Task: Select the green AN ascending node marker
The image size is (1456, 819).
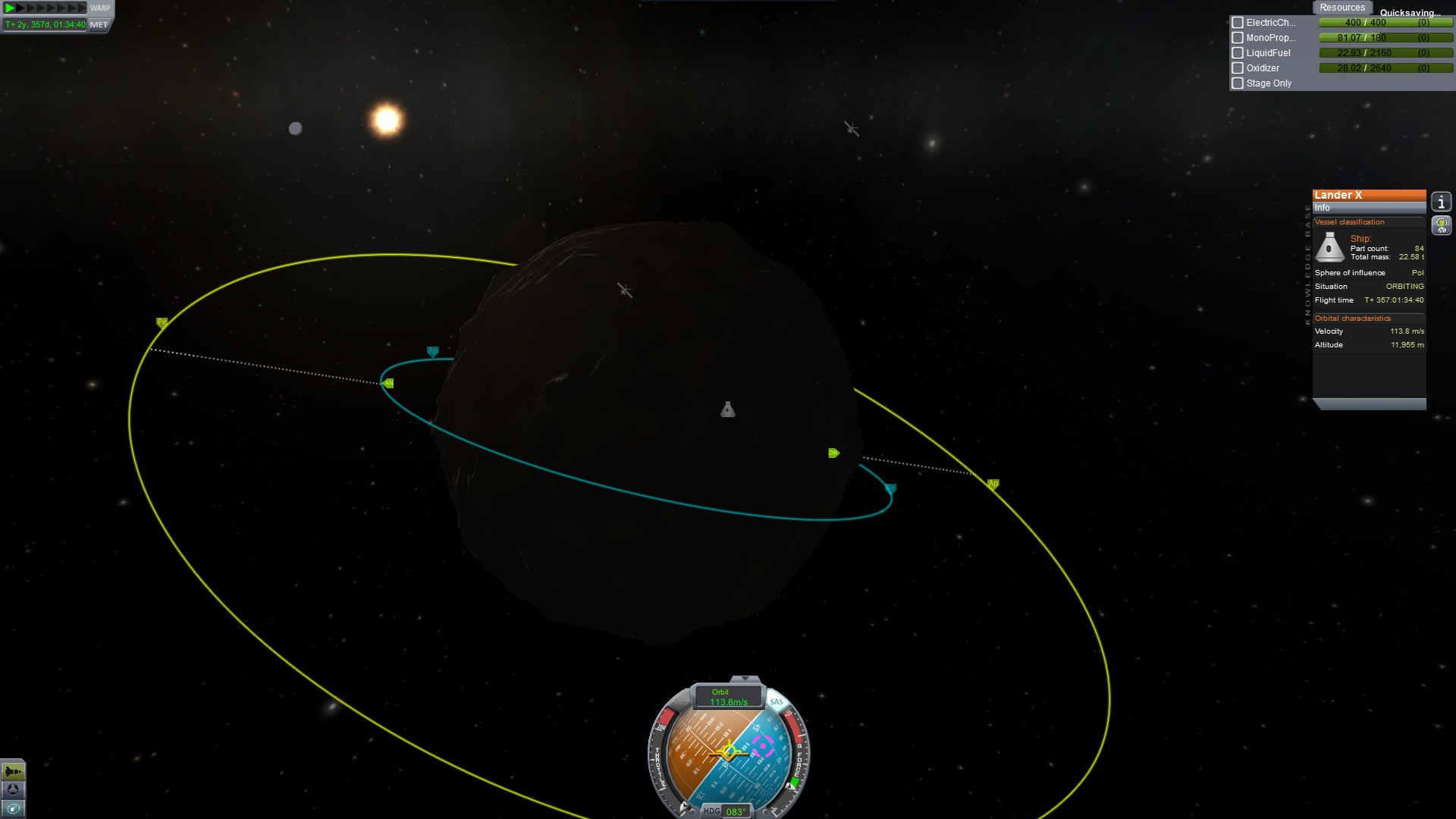Action: click(x=388, y=383)
